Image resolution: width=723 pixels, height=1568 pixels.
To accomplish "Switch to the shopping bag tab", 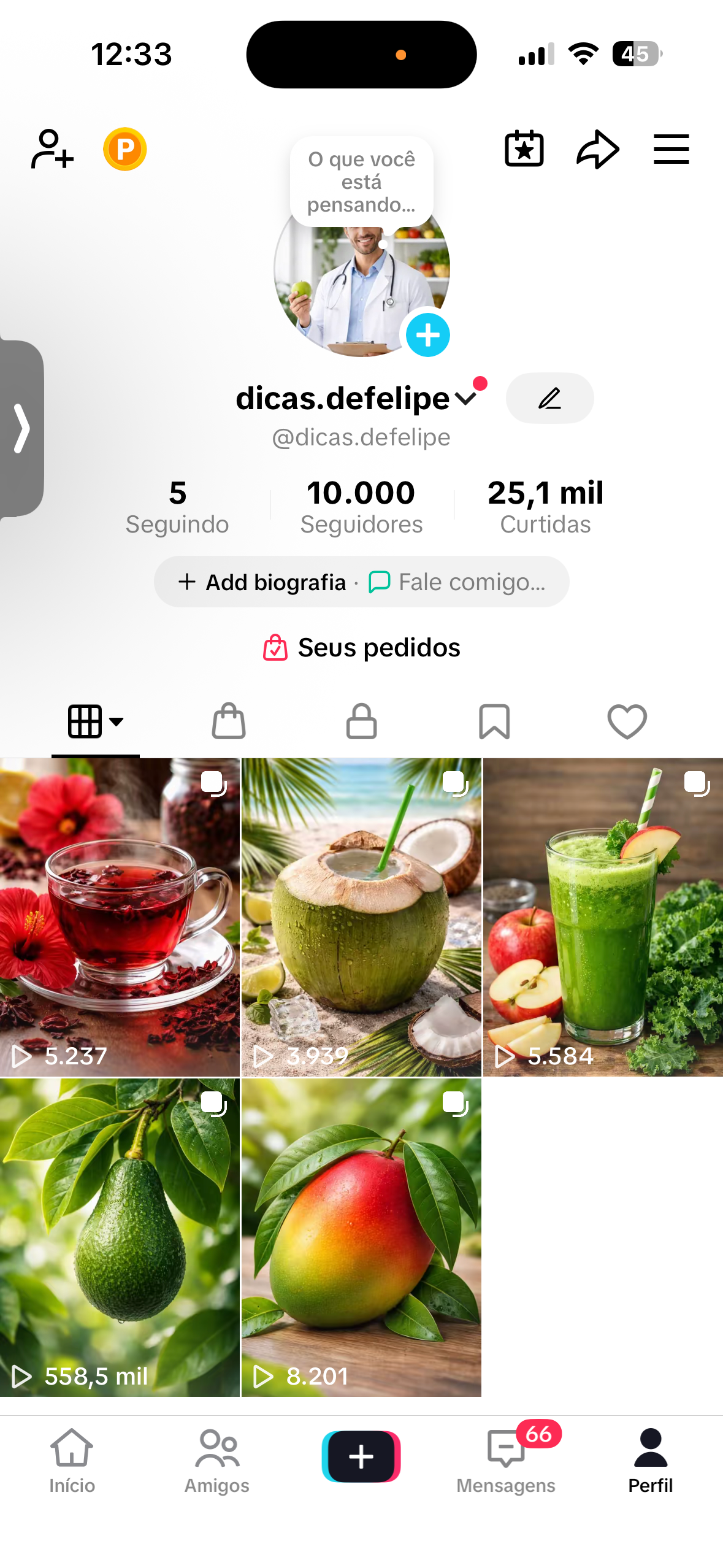I will (229, 721).
